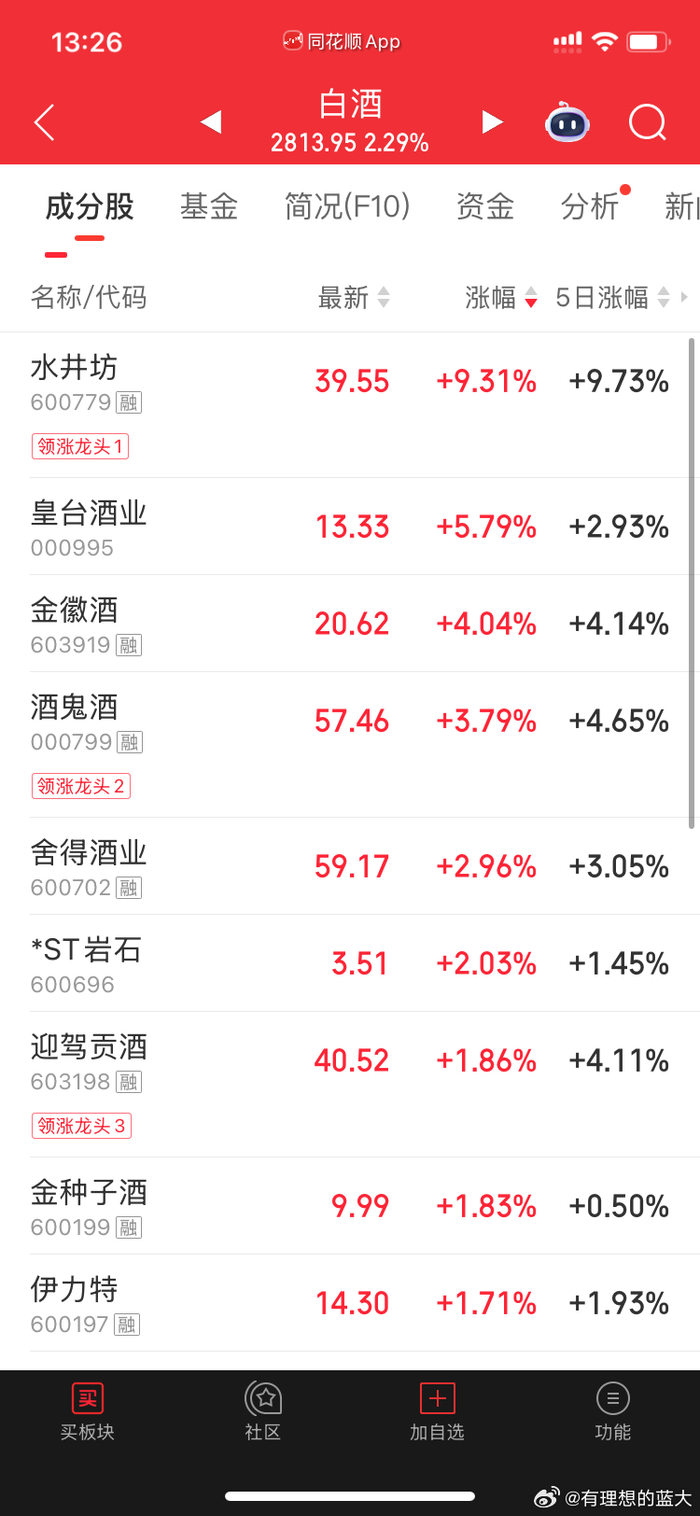This screenshot has width=700, height=1516.
Task: Sort the list by 5日涨幅
Action: click(x=610, y=297)
